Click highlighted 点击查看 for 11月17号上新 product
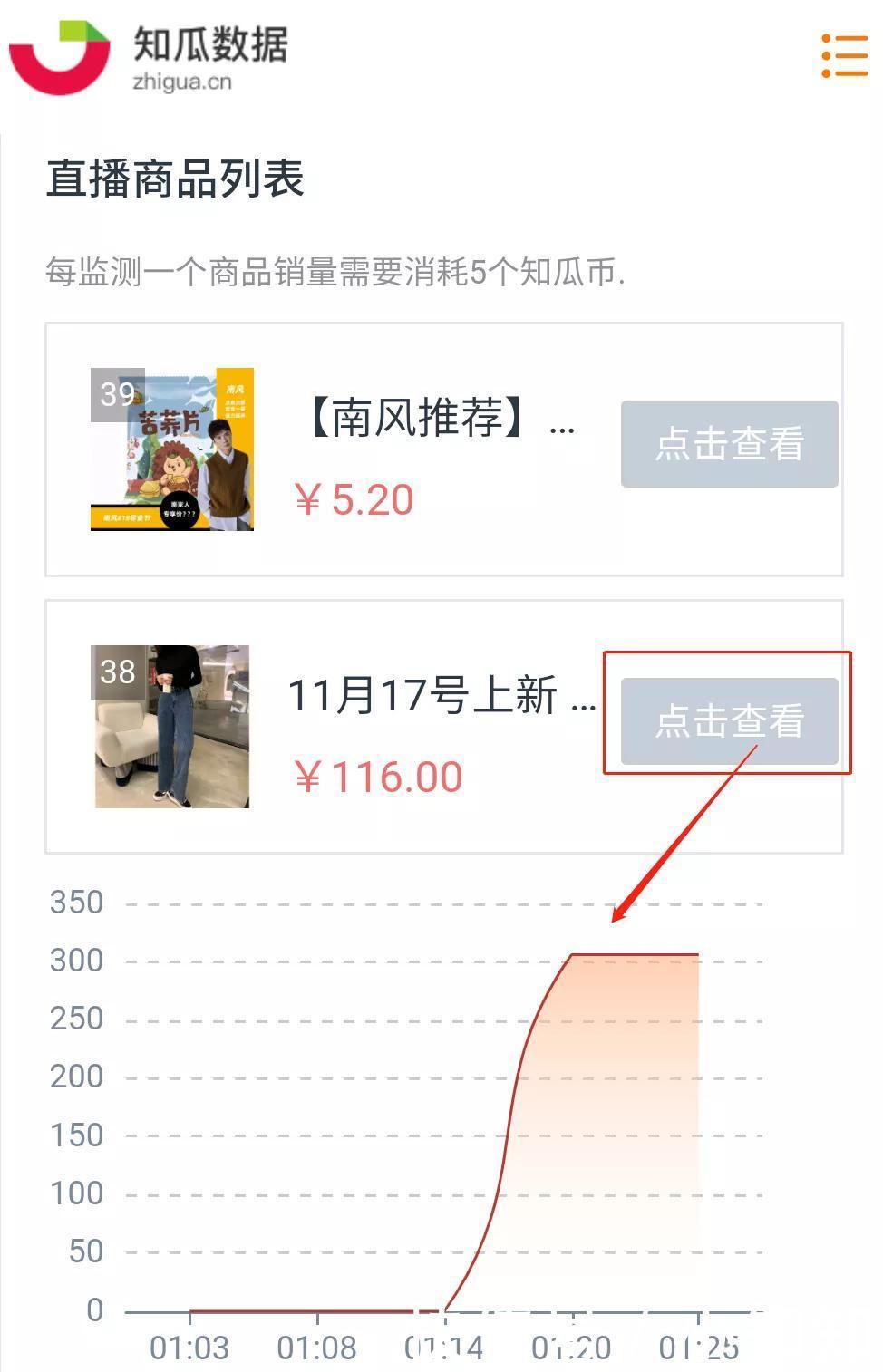 pyautogui.click(x=728, y=723)
